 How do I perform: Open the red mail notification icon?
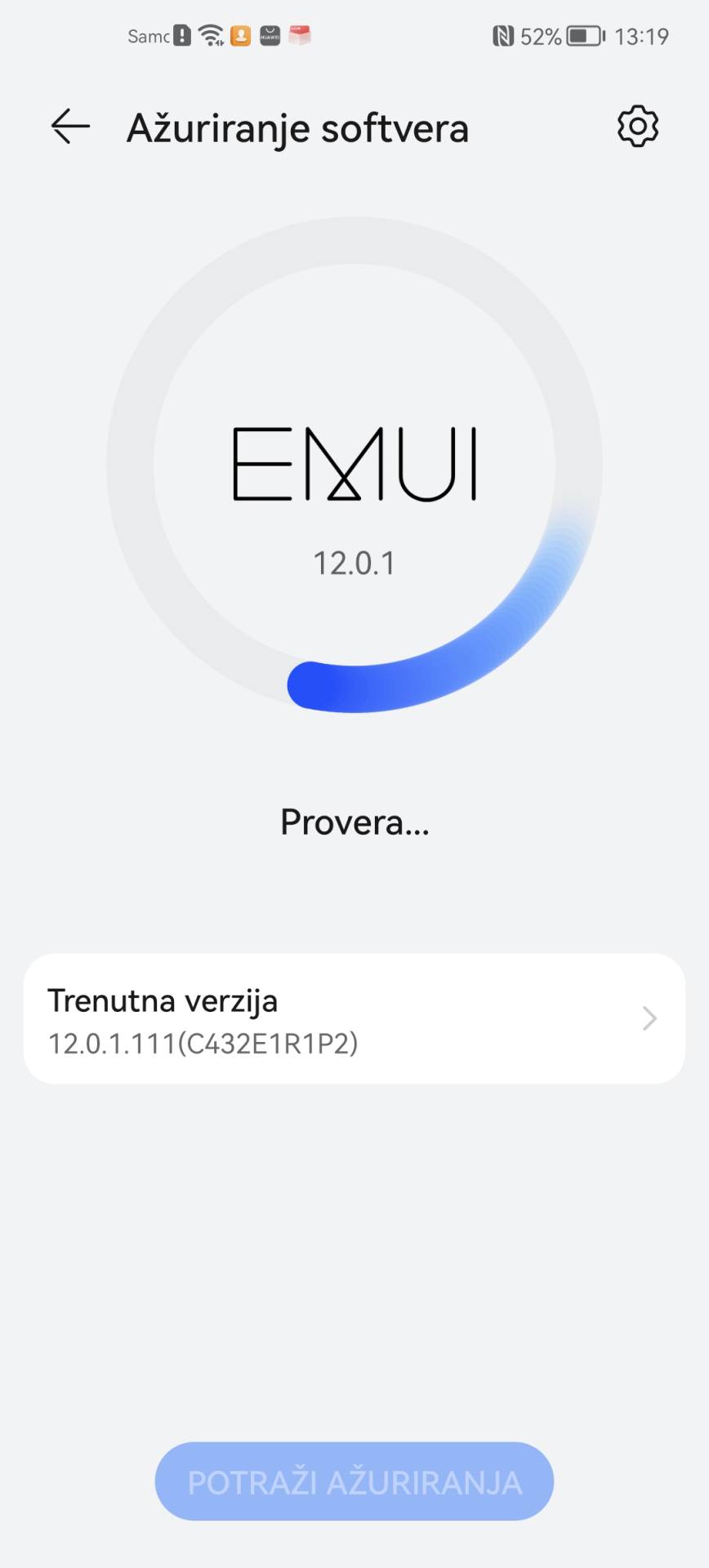pyautogui.click(x=300, y=35)
